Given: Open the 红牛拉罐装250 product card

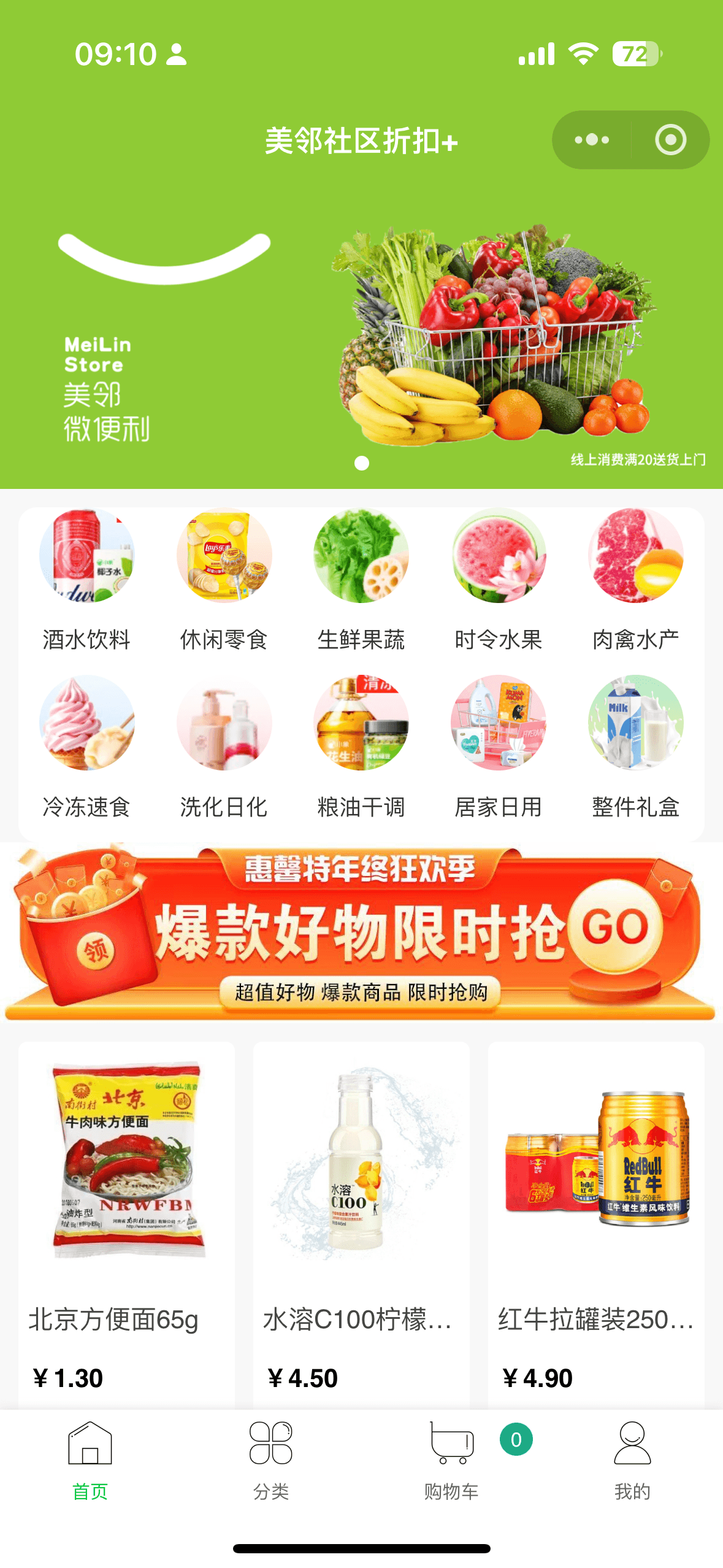Looking at the screenshot, I should click(x=596, y=1224).
